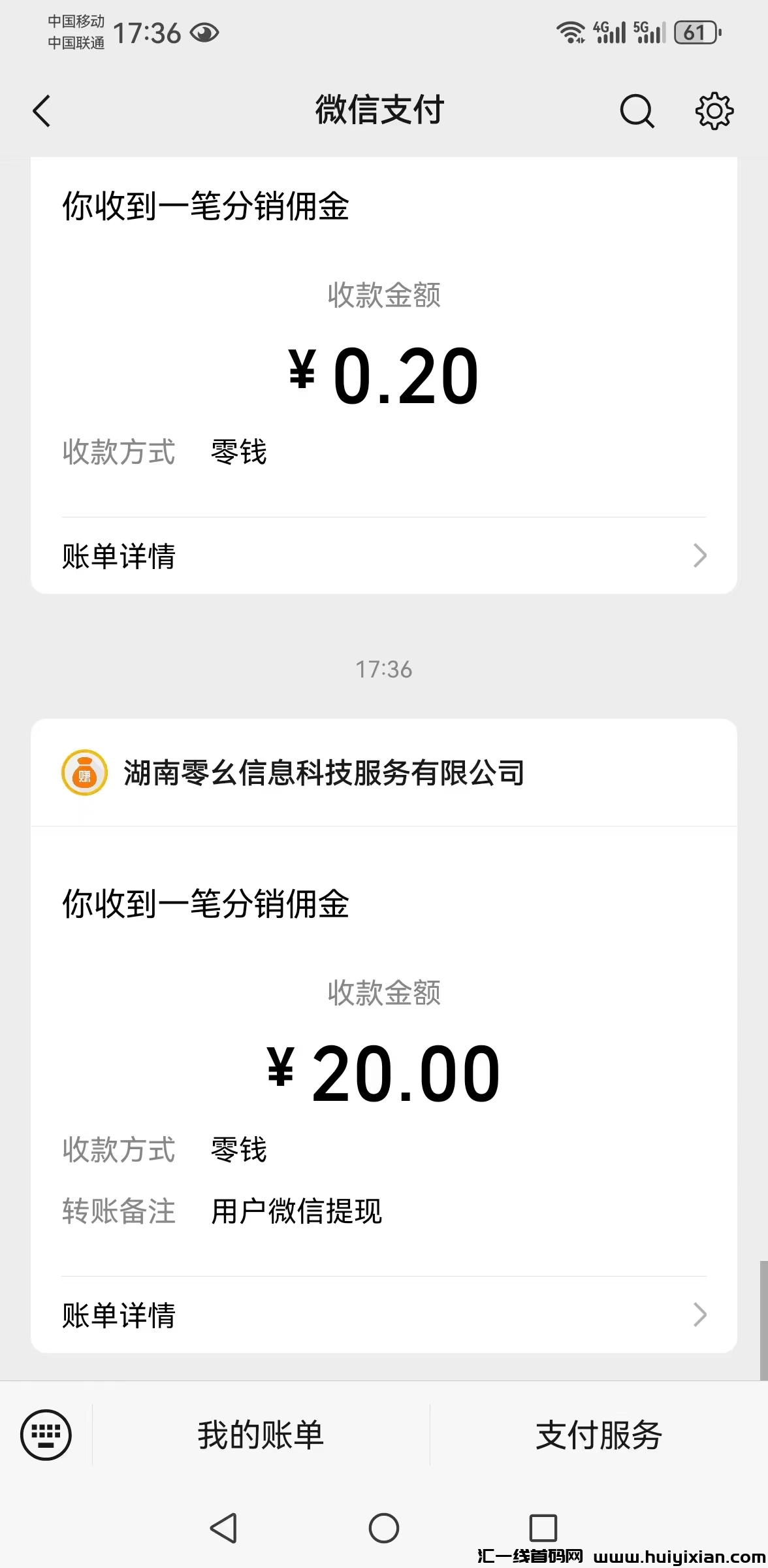
Task: Switch to keyboard input
Action: [x=46, y=1435]
